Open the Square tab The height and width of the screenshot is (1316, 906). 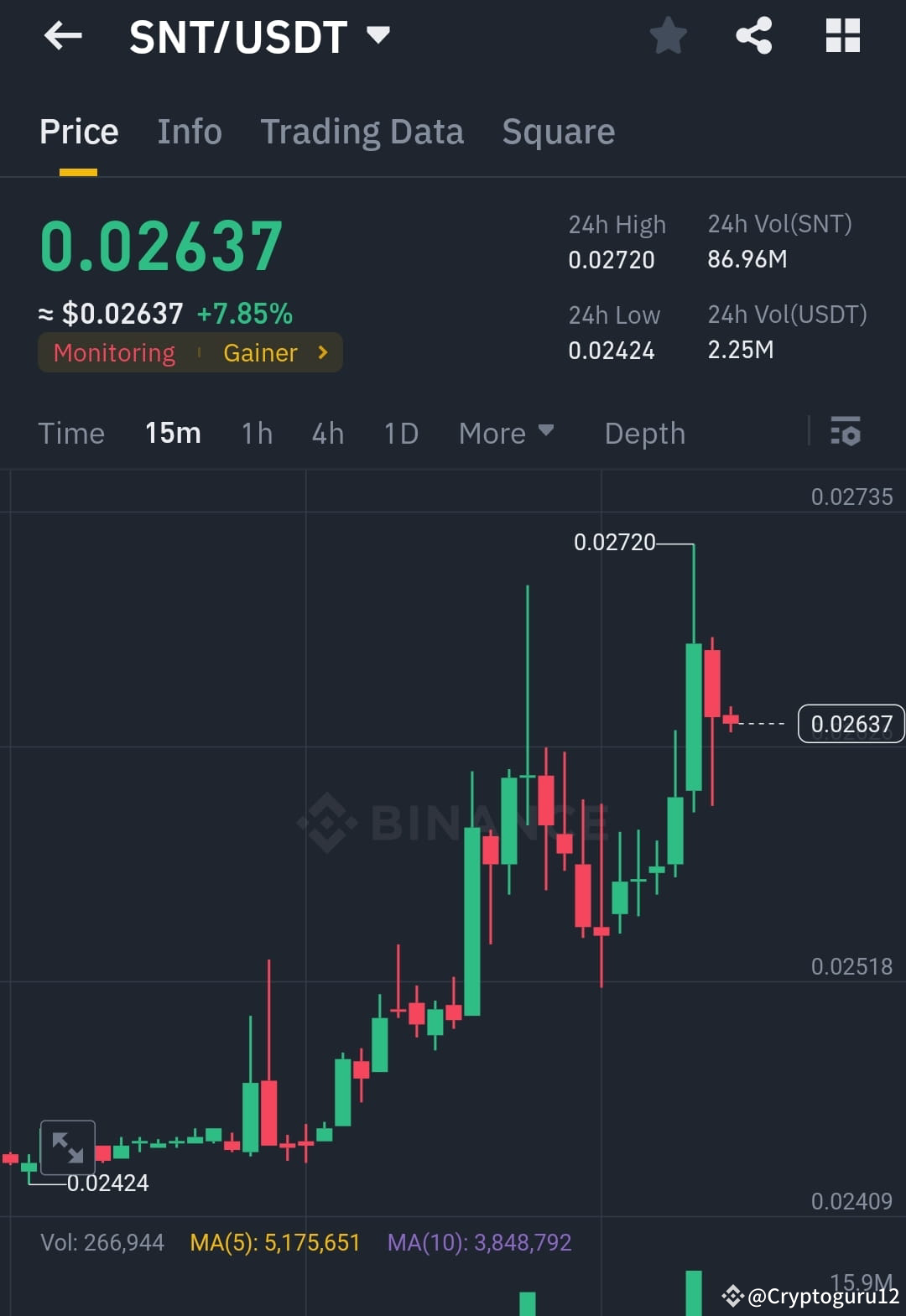[558, 131]
